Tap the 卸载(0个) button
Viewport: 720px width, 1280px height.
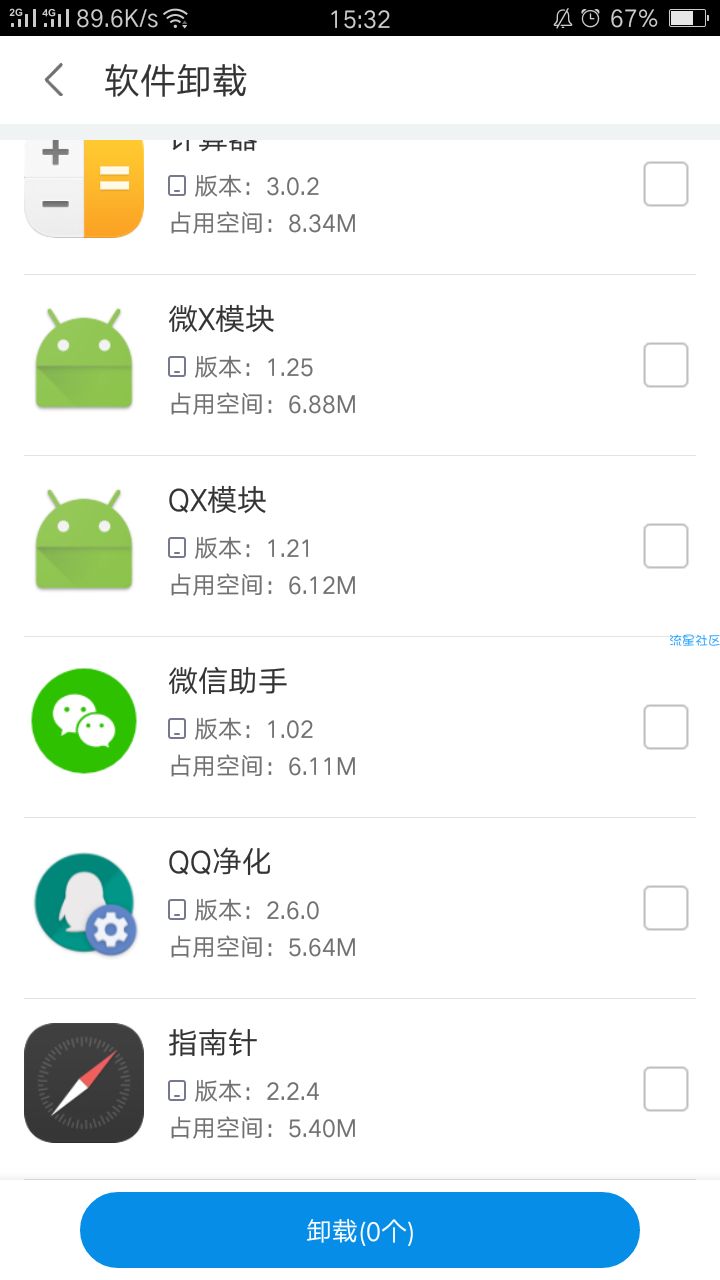360,1231
